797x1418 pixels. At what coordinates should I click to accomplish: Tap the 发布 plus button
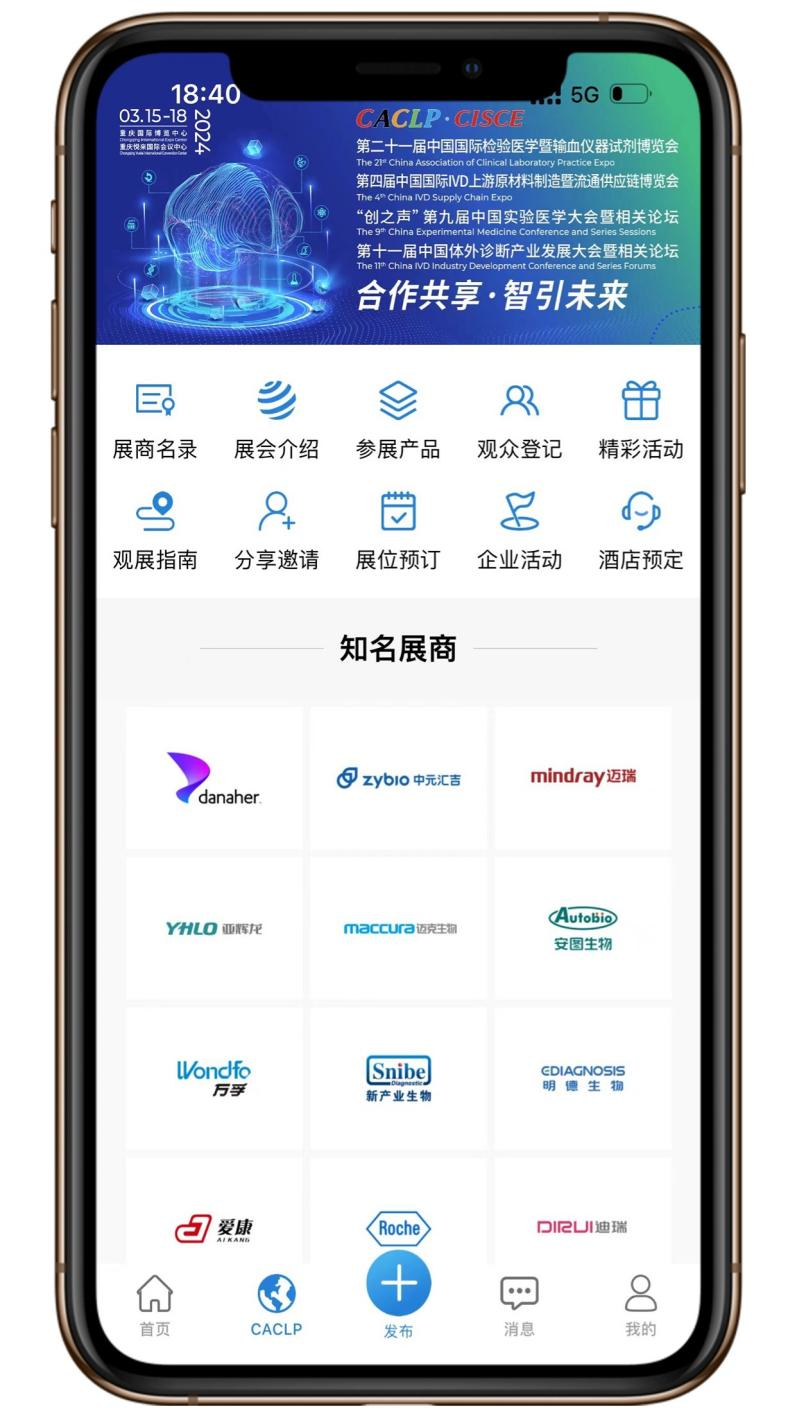coord(398,1285)
